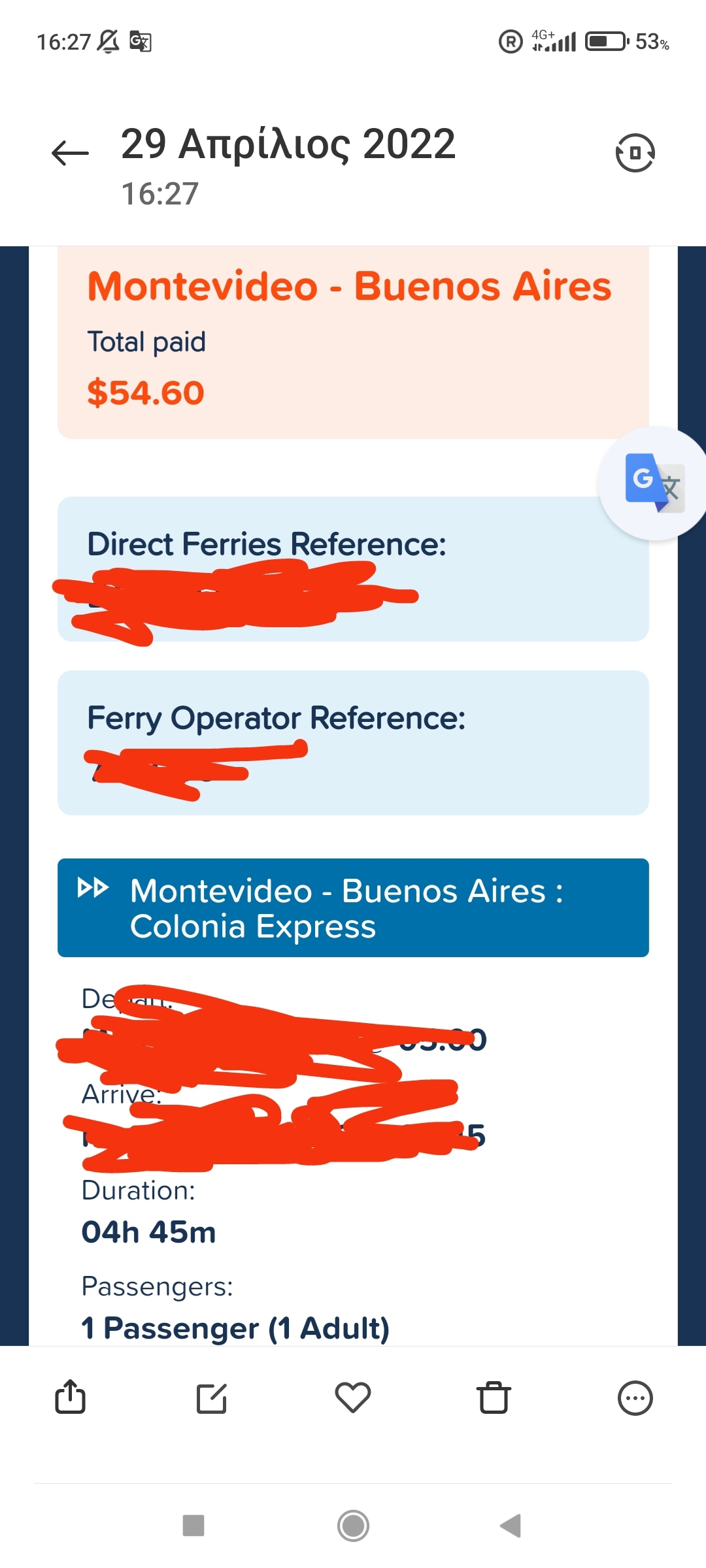The width and height of the screenshot is (706, 1568).
Task: Edit this image
Action: pos(212,1397)
